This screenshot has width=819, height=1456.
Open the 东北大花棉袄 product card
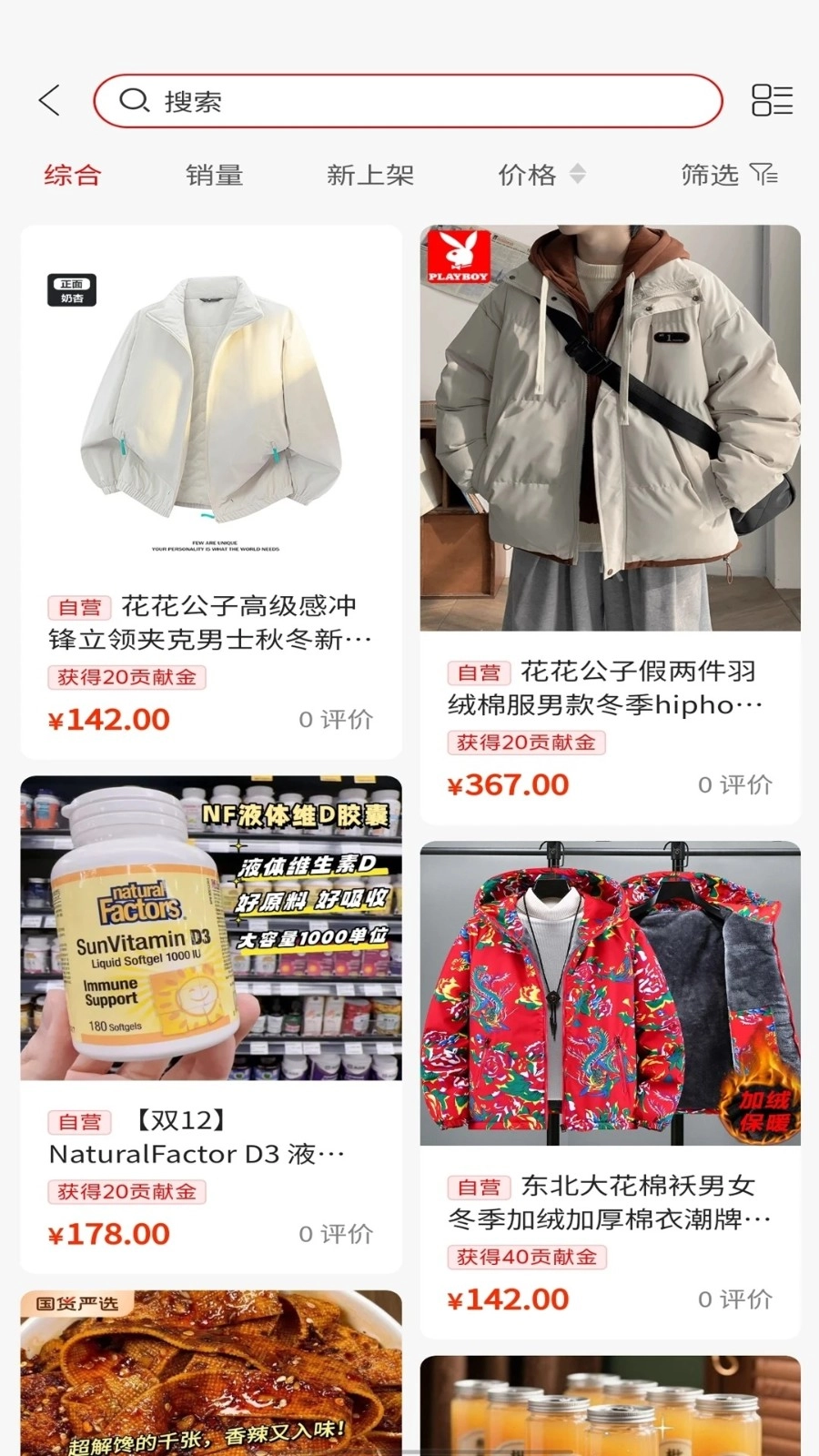click(x=610, y=1087)
